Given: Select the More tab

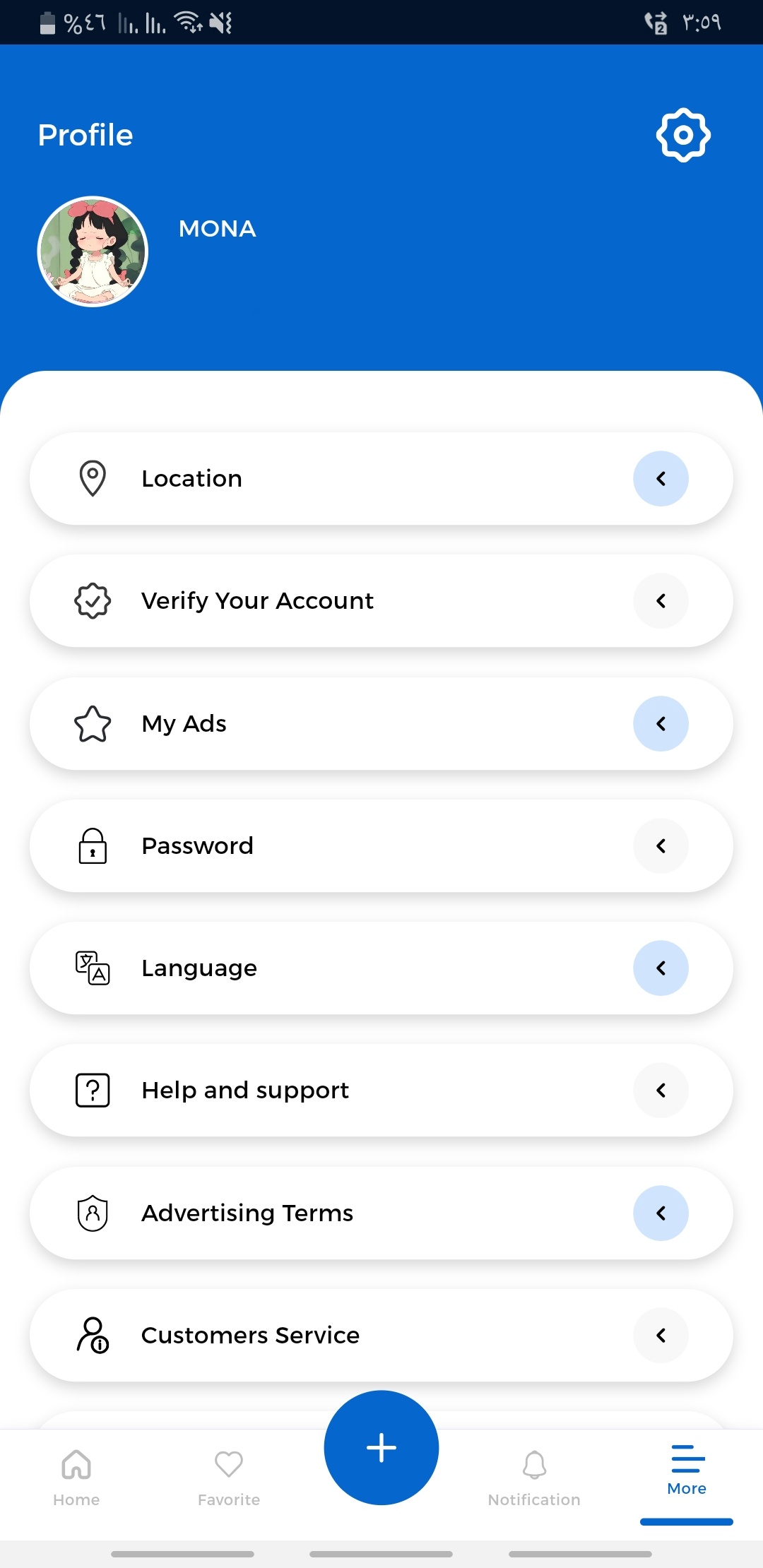Looking at the screenshot, I should click(x=687, y=1471).
